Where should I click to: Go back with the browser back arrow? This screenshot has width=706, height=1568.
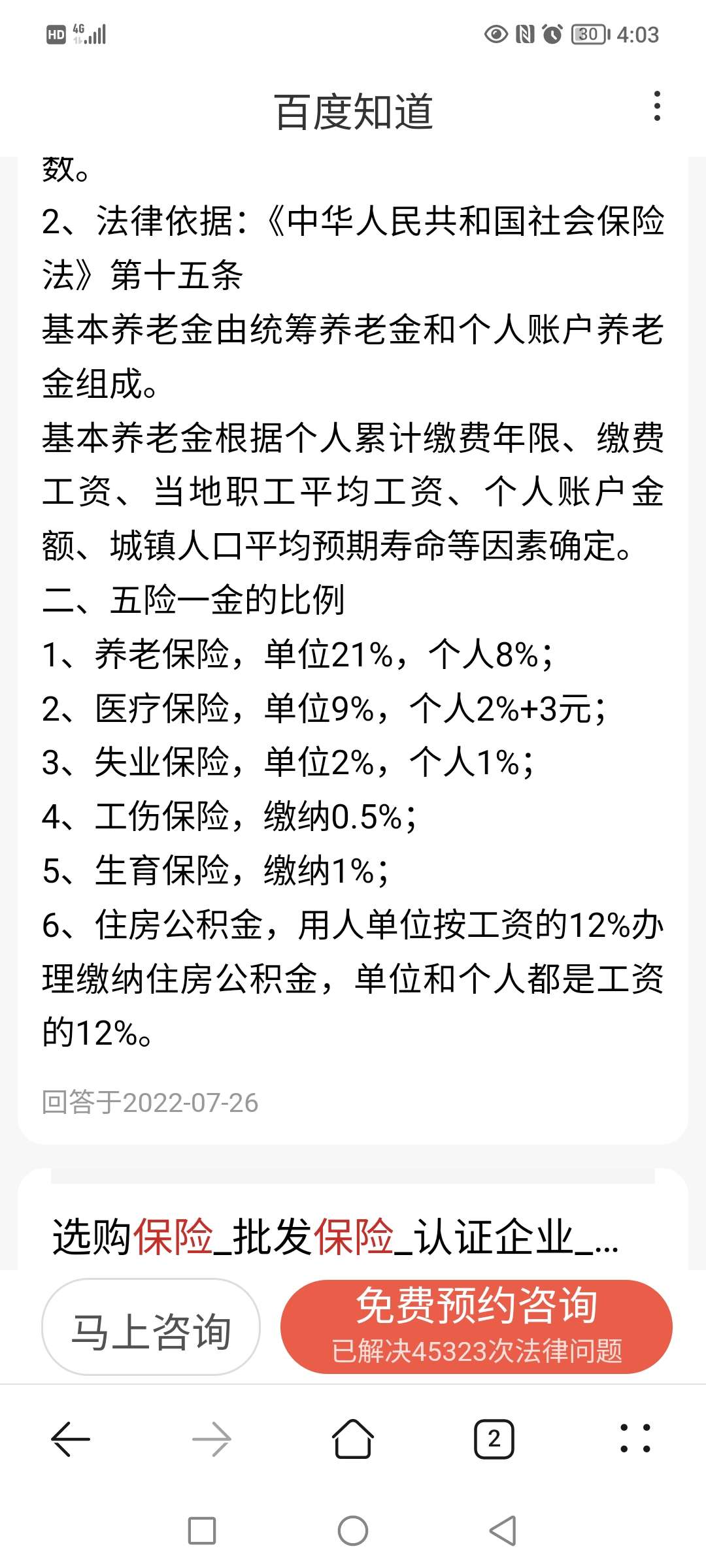coord(71,1439)
